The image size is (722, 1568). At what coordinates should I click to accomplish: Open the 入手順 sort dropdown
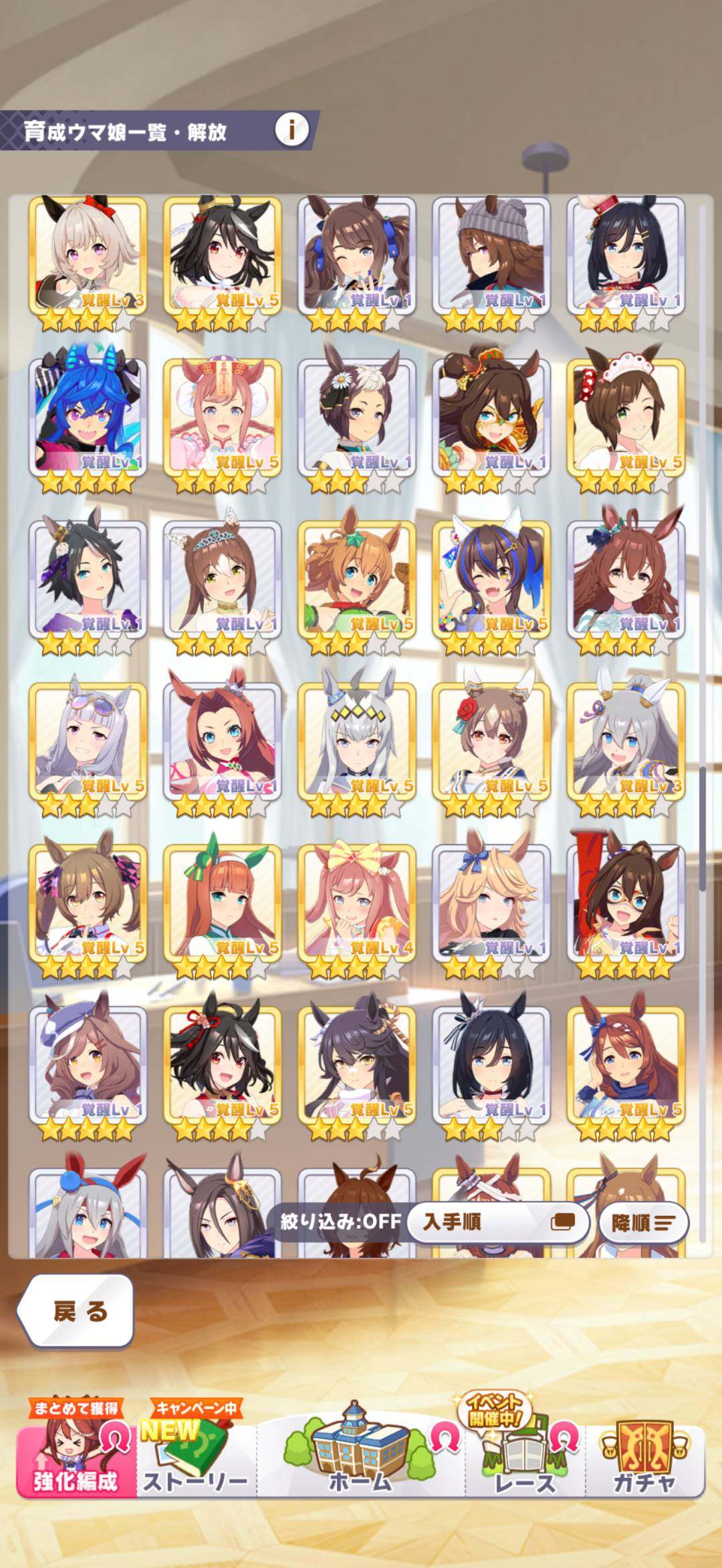[x=498, y=1222]
